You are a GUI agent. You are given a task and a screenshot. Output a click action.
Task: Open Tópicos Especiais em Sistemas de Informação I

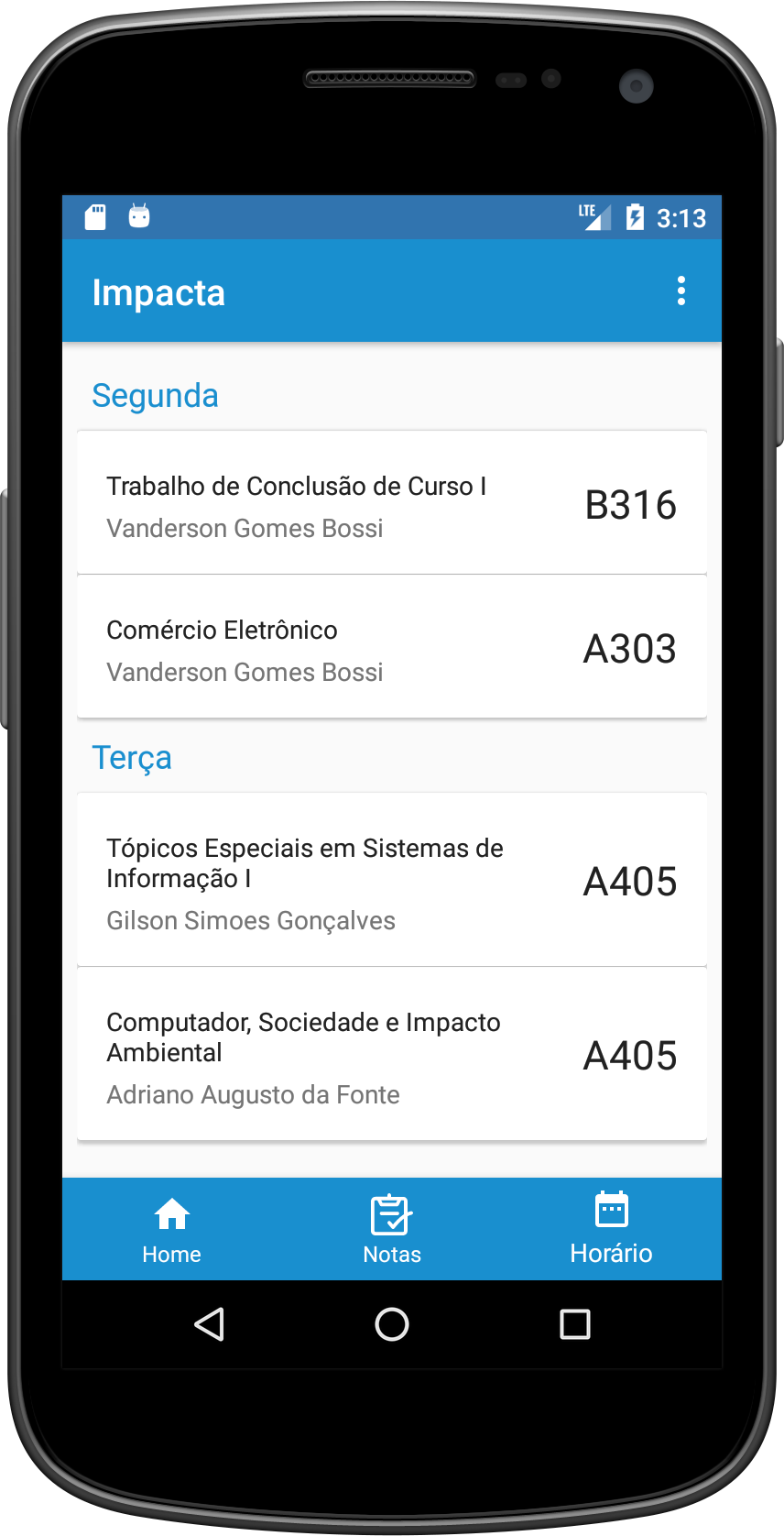(x=392, y=880)
